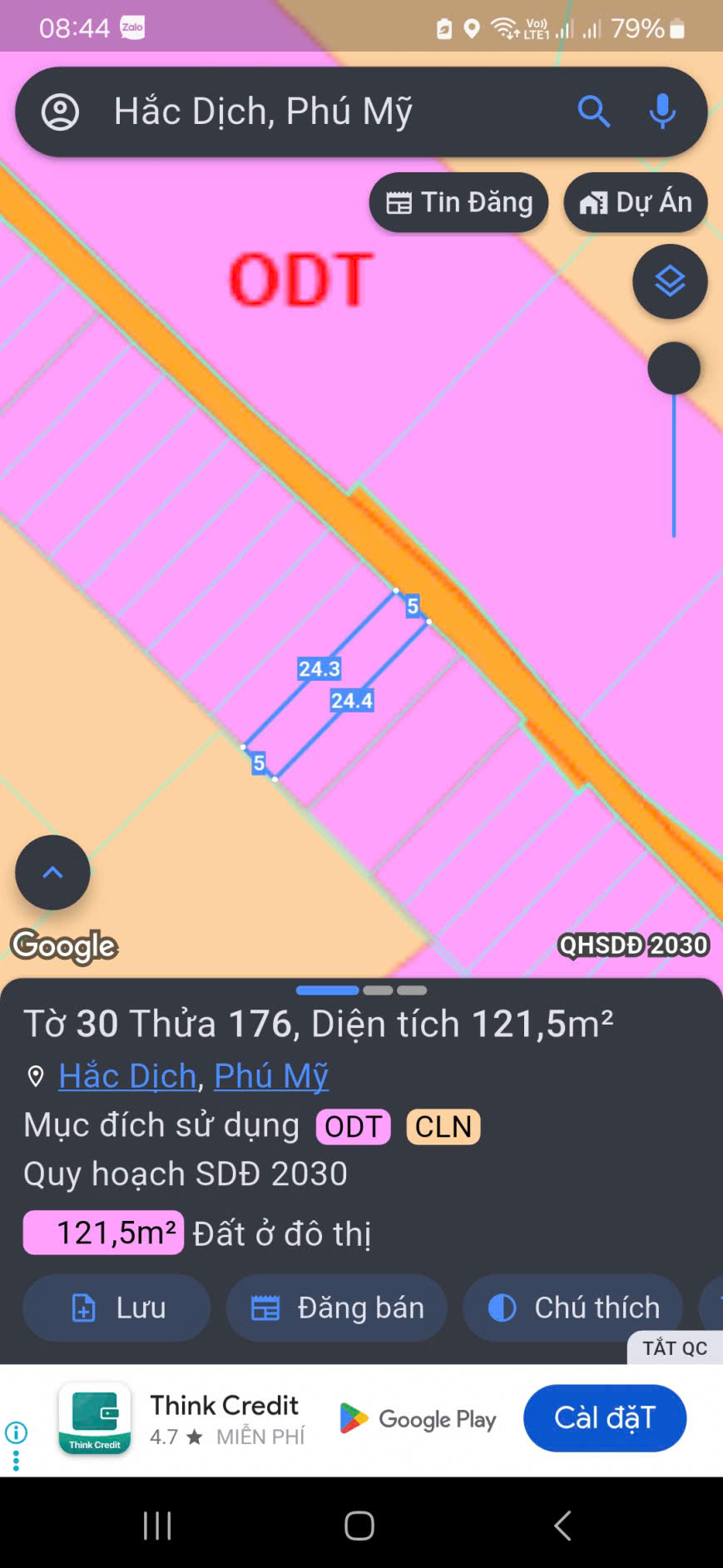Viewport: 723px width, 1568px height.
Task: Install Think Credit via Cài đặt
Action: tap(605, 1418)
